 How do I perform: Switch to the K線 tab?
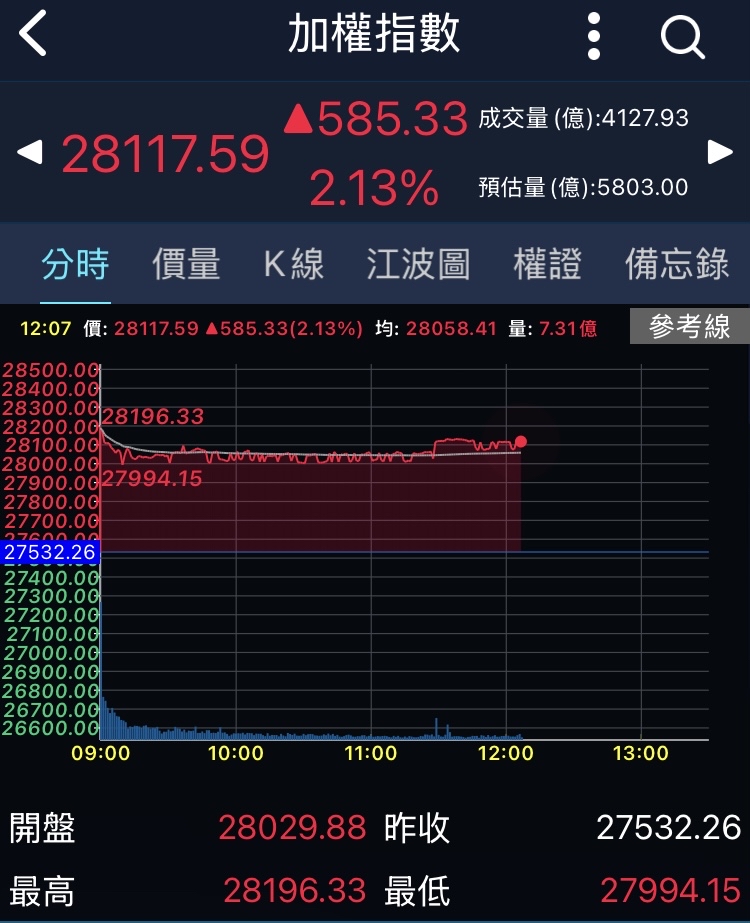pyautogui.click(x=294, y=265)
